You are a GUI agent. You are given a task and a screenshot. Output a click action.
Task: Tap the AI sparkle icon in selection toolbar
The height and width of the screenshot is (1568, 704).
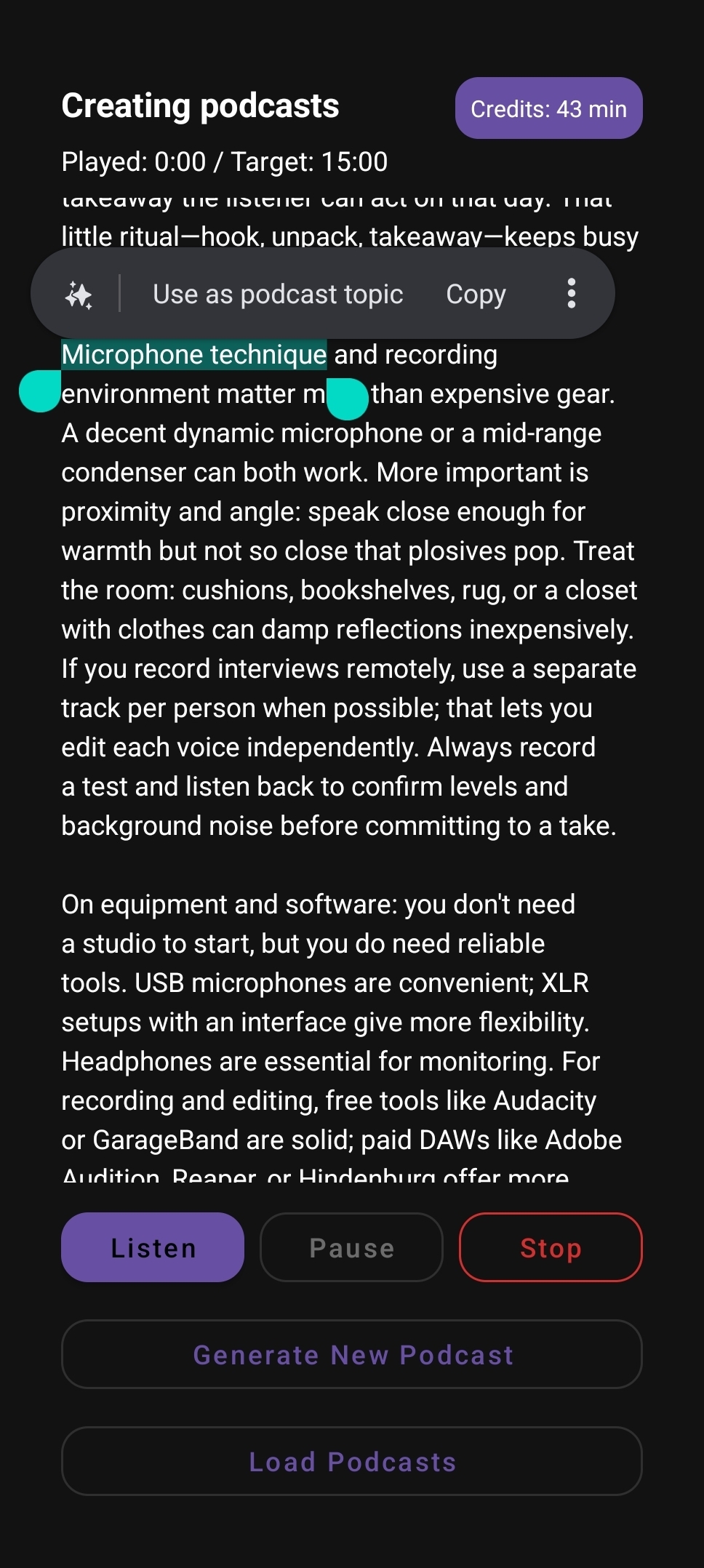click(79, 295)
